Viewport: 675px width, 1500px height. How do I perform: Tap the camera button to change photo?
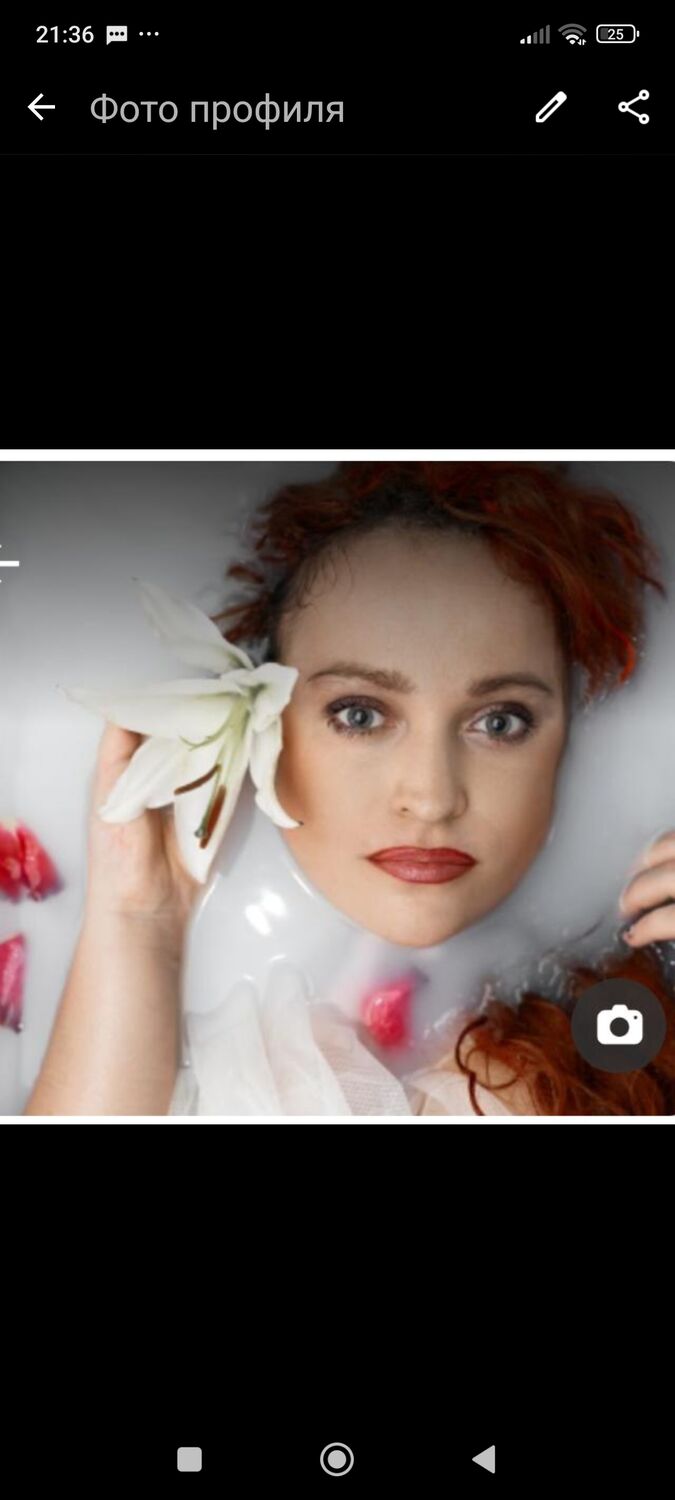(619, 1026)
